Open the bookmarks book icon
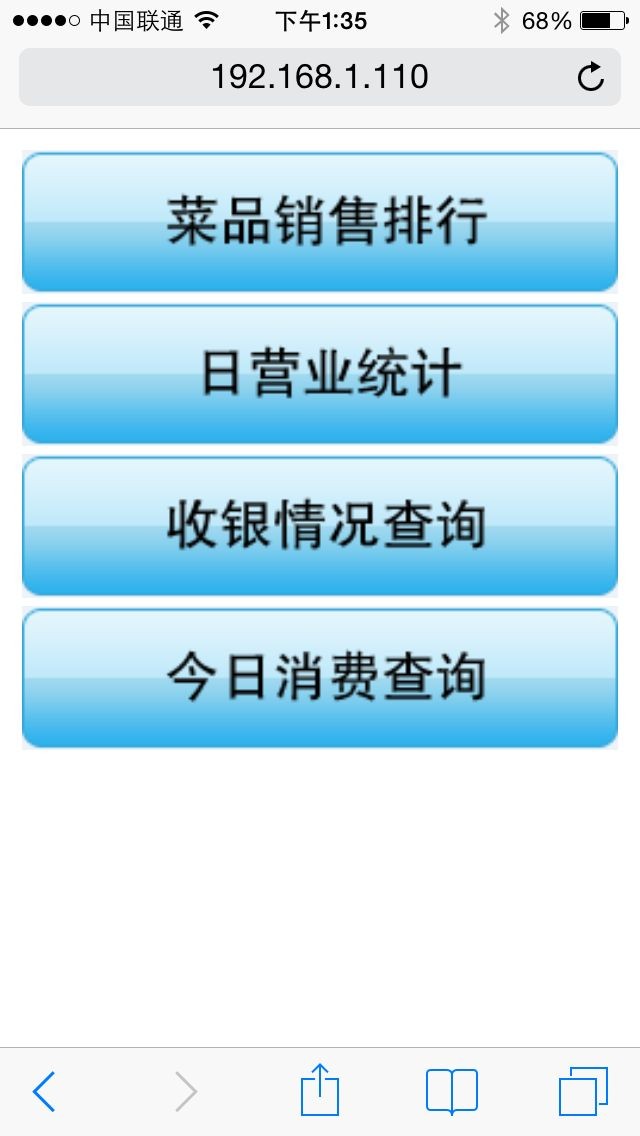This screenshot has width=640, height=1136. coord(452,1092)
